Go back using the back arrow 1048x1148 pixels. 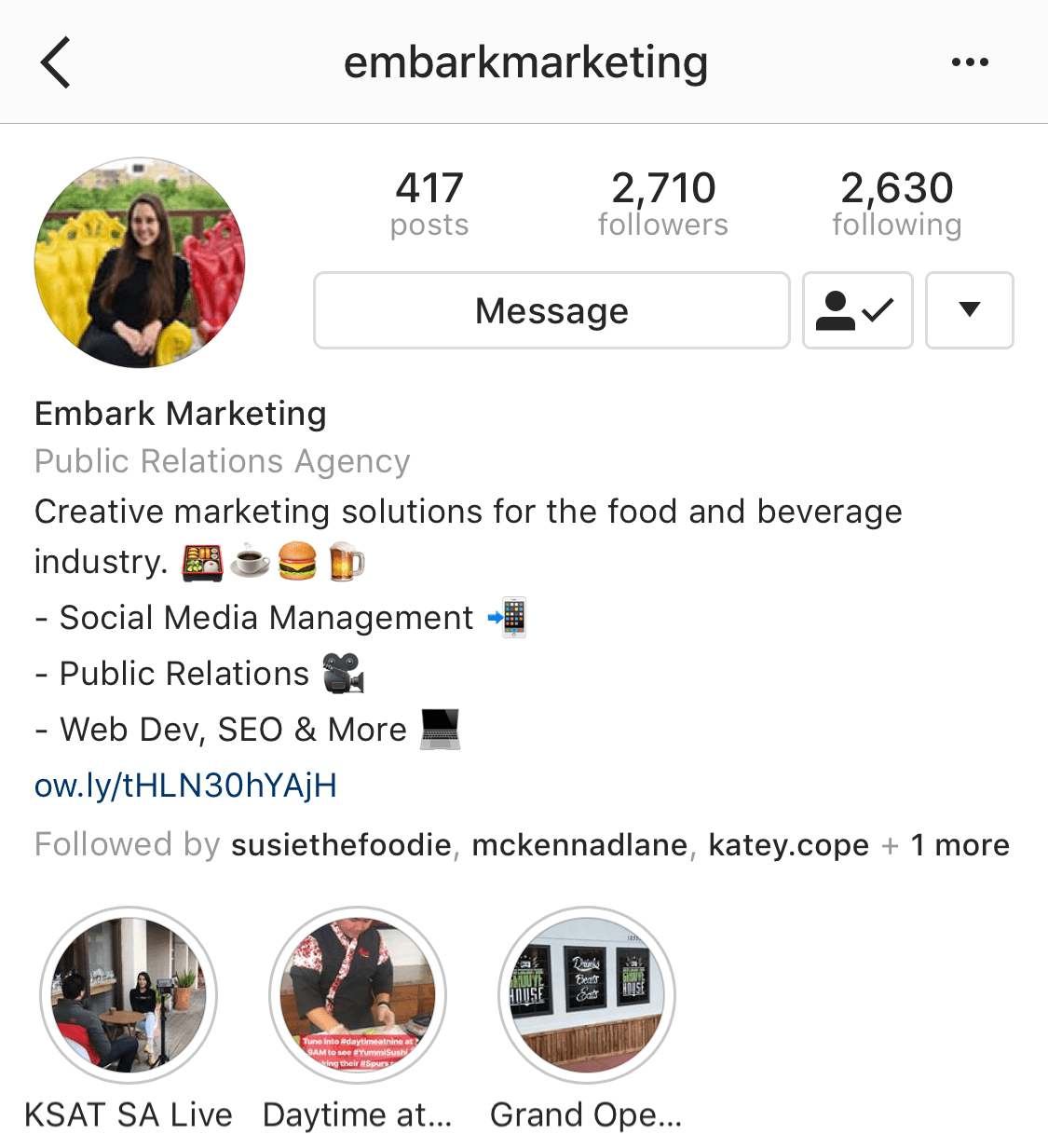56,62
